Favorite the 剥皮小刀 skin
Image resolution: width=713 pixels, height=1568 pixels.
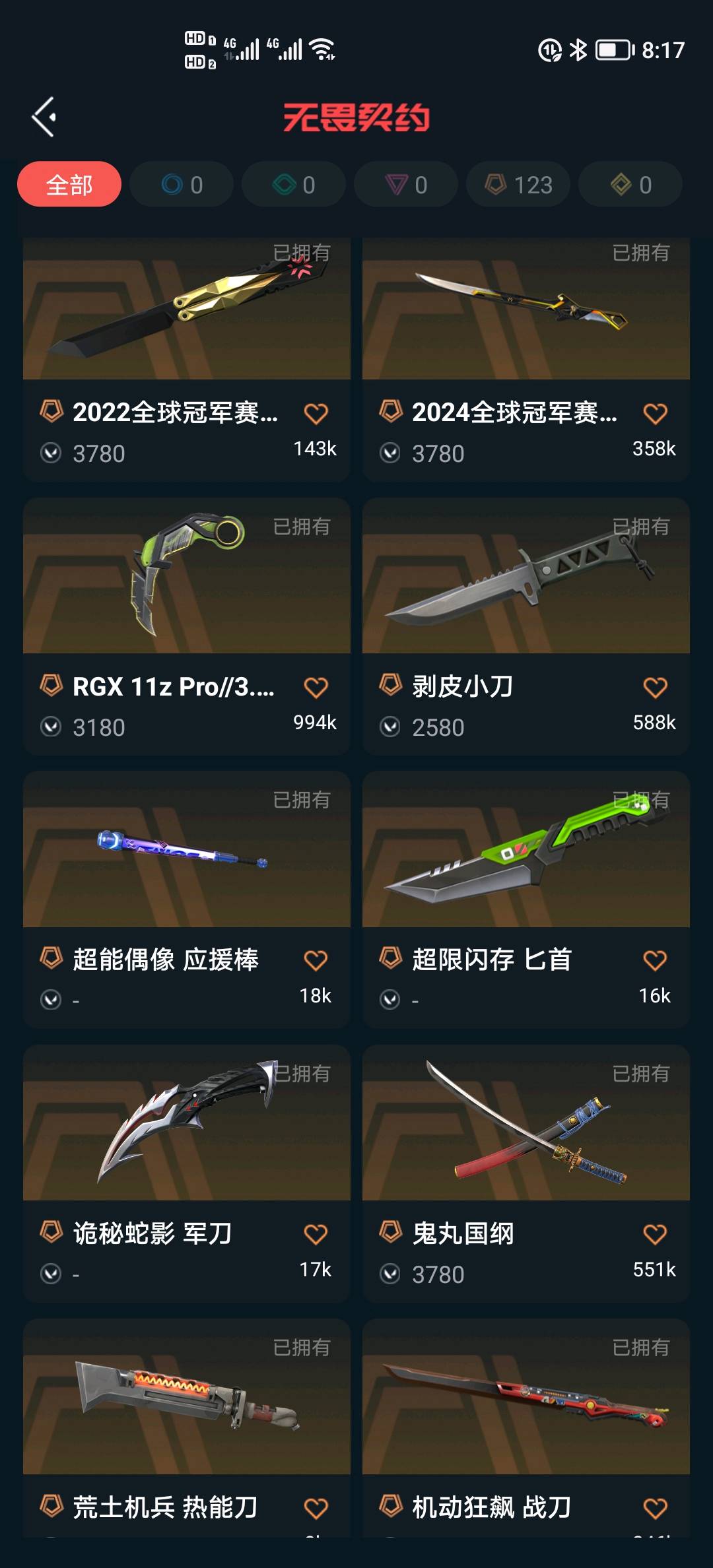point(655,688)
